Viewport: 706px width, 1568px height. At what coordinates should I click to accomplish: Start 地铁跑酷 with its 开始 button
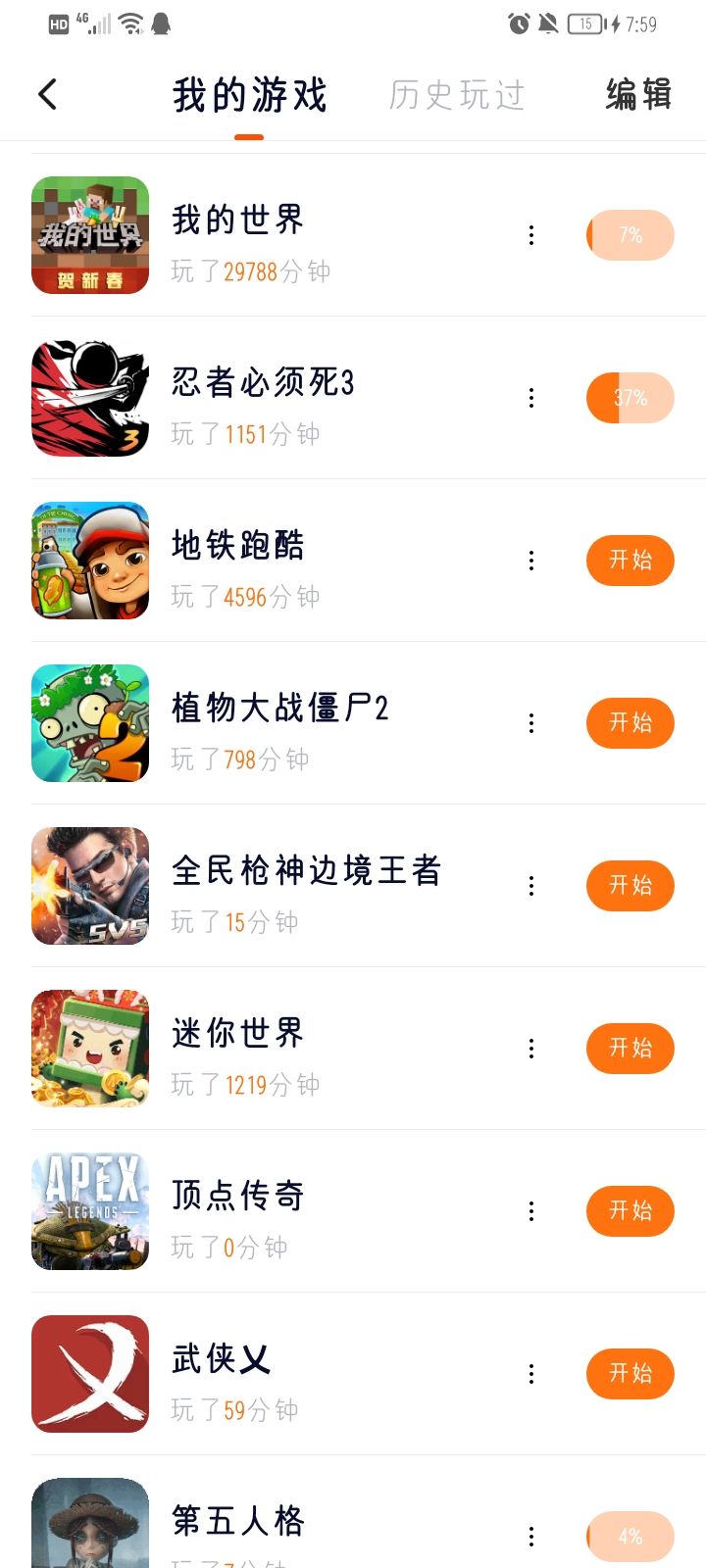(630, 561)
